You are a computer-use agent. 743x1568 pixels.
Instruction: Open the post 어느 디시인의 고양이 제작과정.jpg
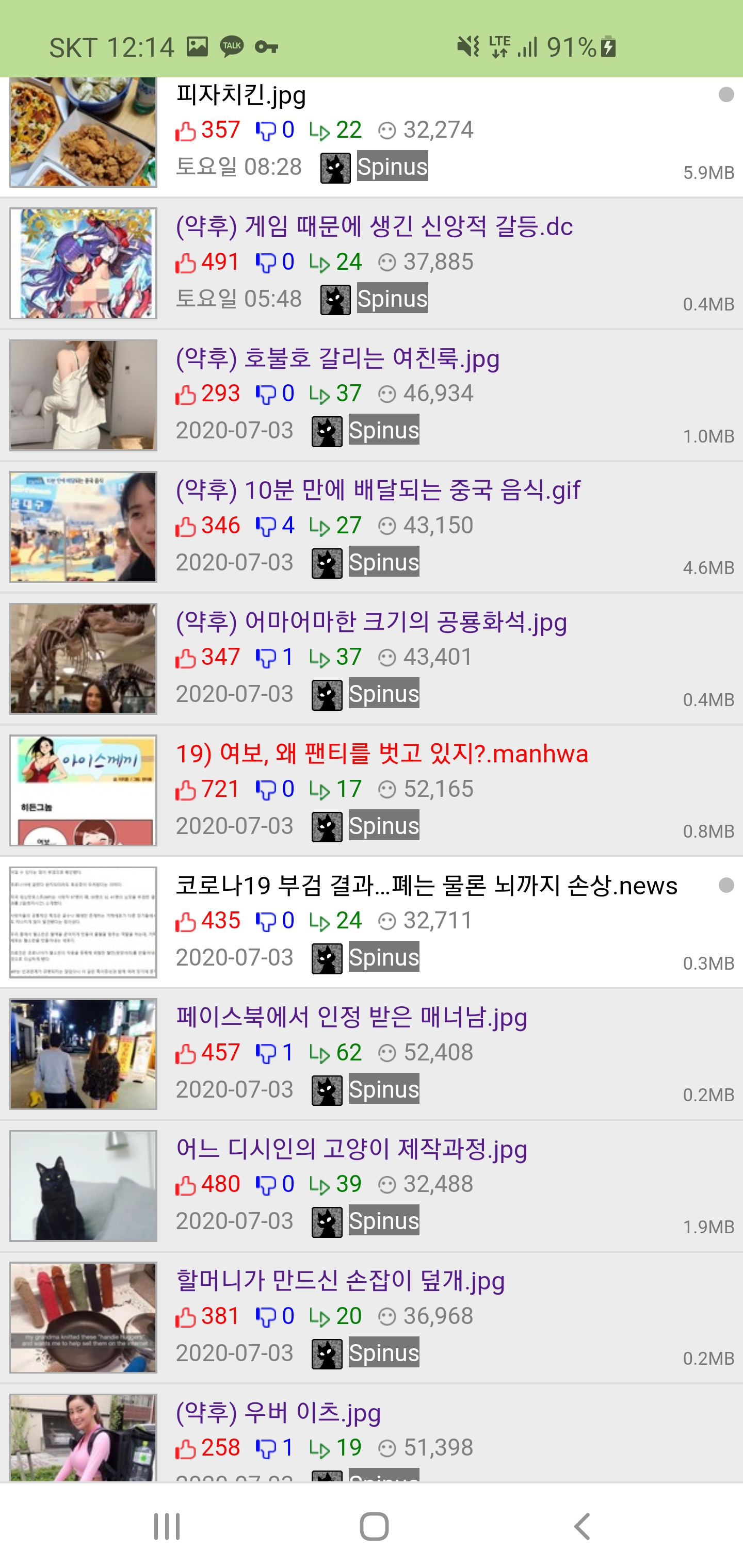(351, 1150)
